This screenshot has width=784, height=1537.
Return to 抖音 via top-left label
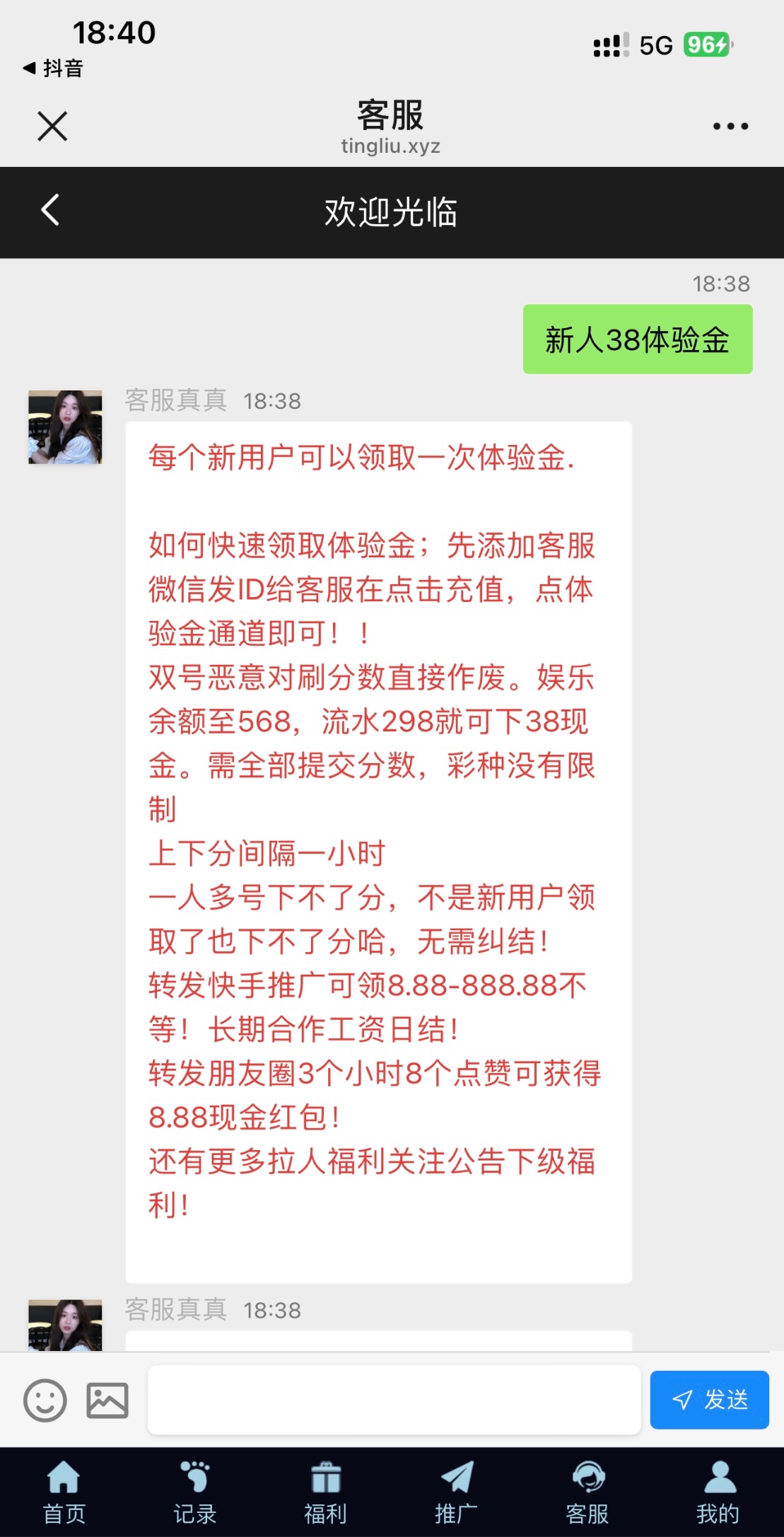[x=53, y=69]
